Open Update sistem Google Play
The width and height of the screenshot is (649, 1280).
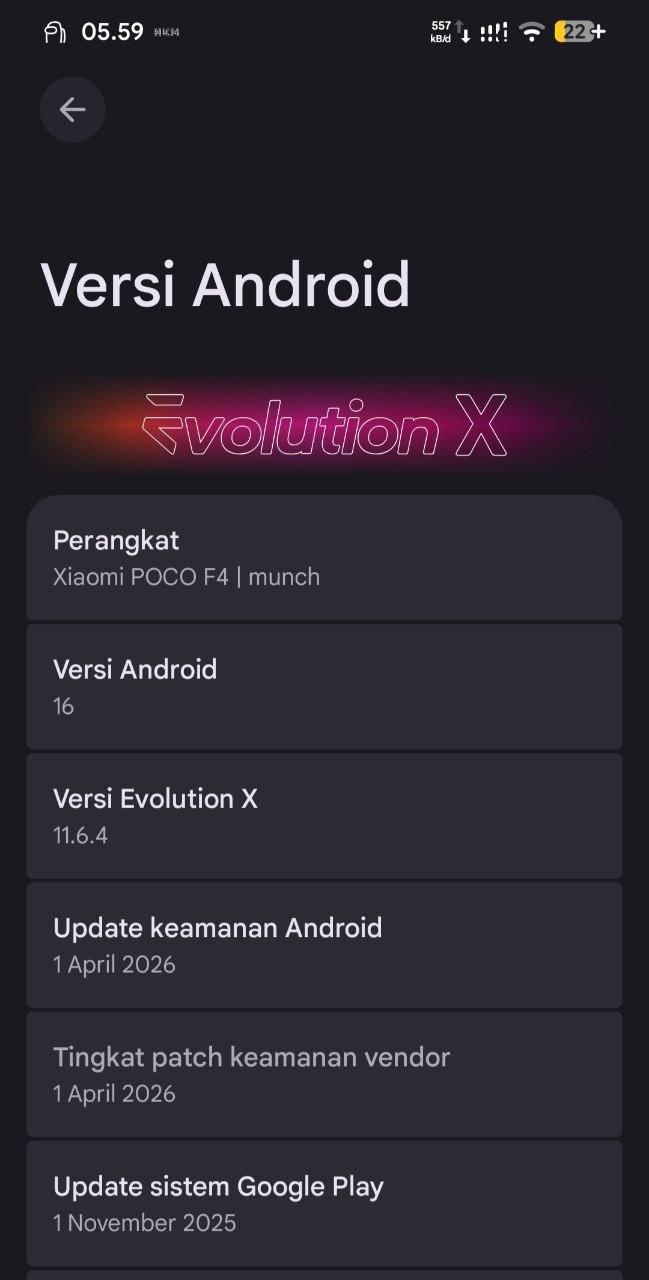(324, 1203)
